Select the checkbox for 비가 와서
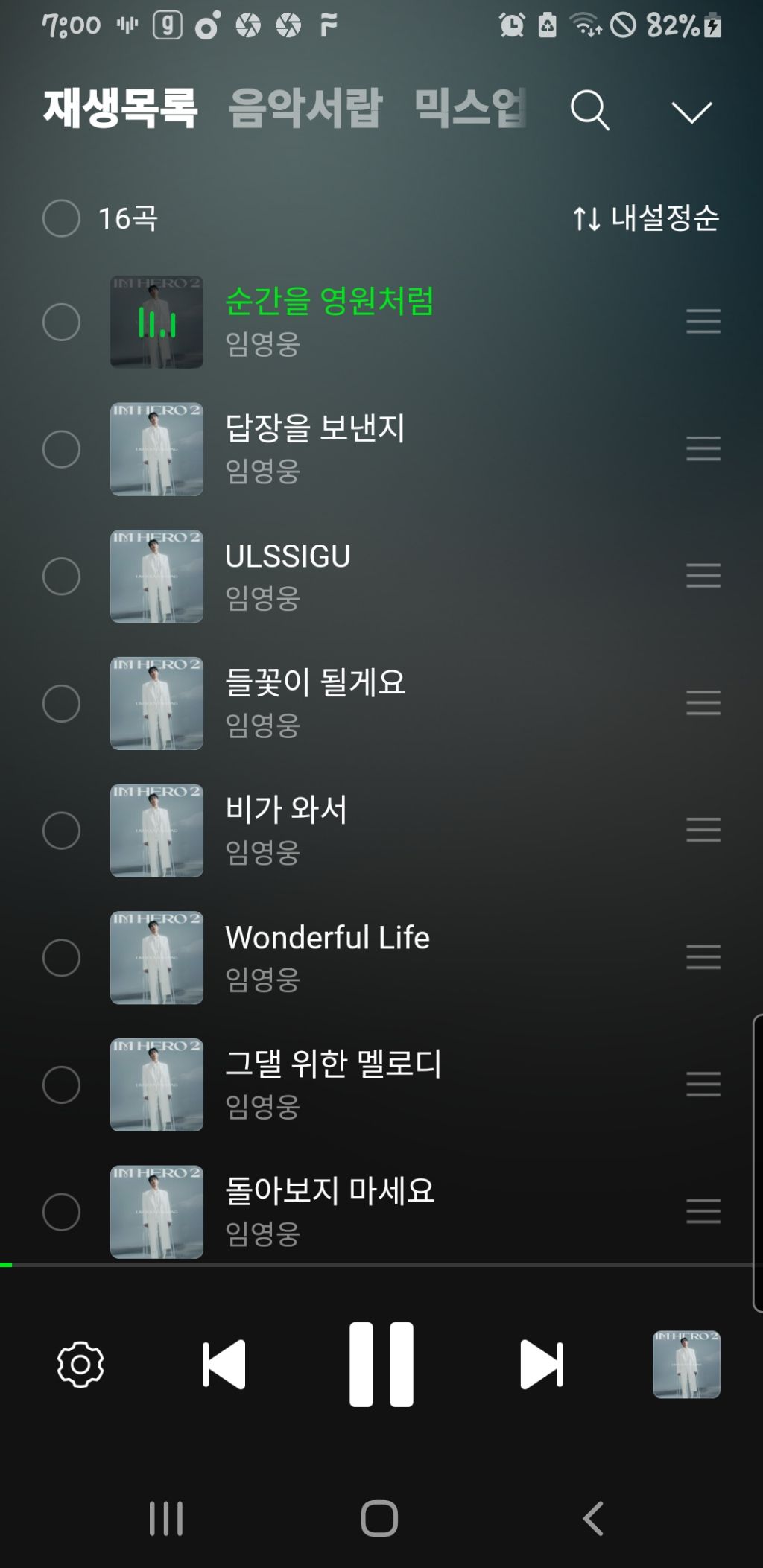Screen dimensions: 763x1568 tap(61, 831)
